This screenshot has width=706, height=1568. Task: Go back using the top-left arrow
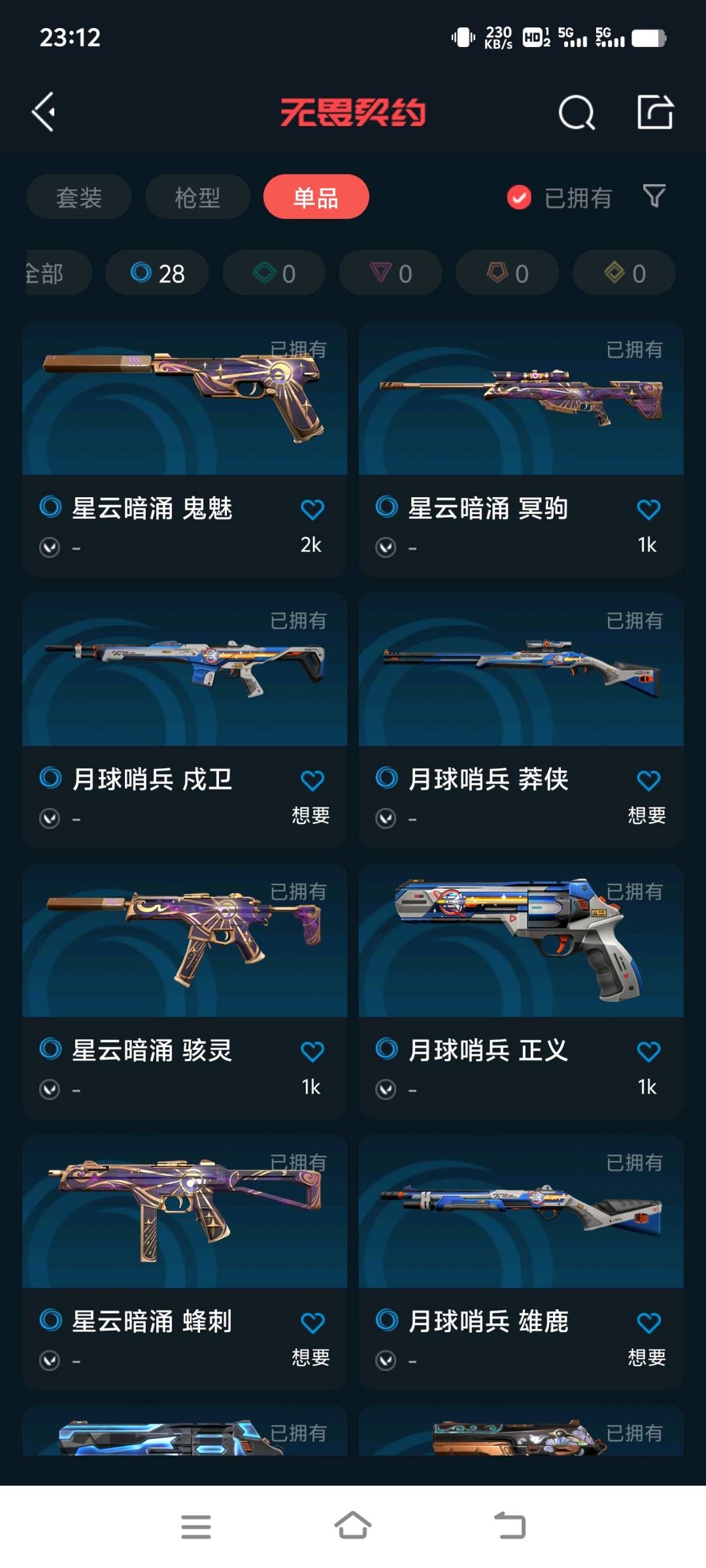[x=44, y=112]
